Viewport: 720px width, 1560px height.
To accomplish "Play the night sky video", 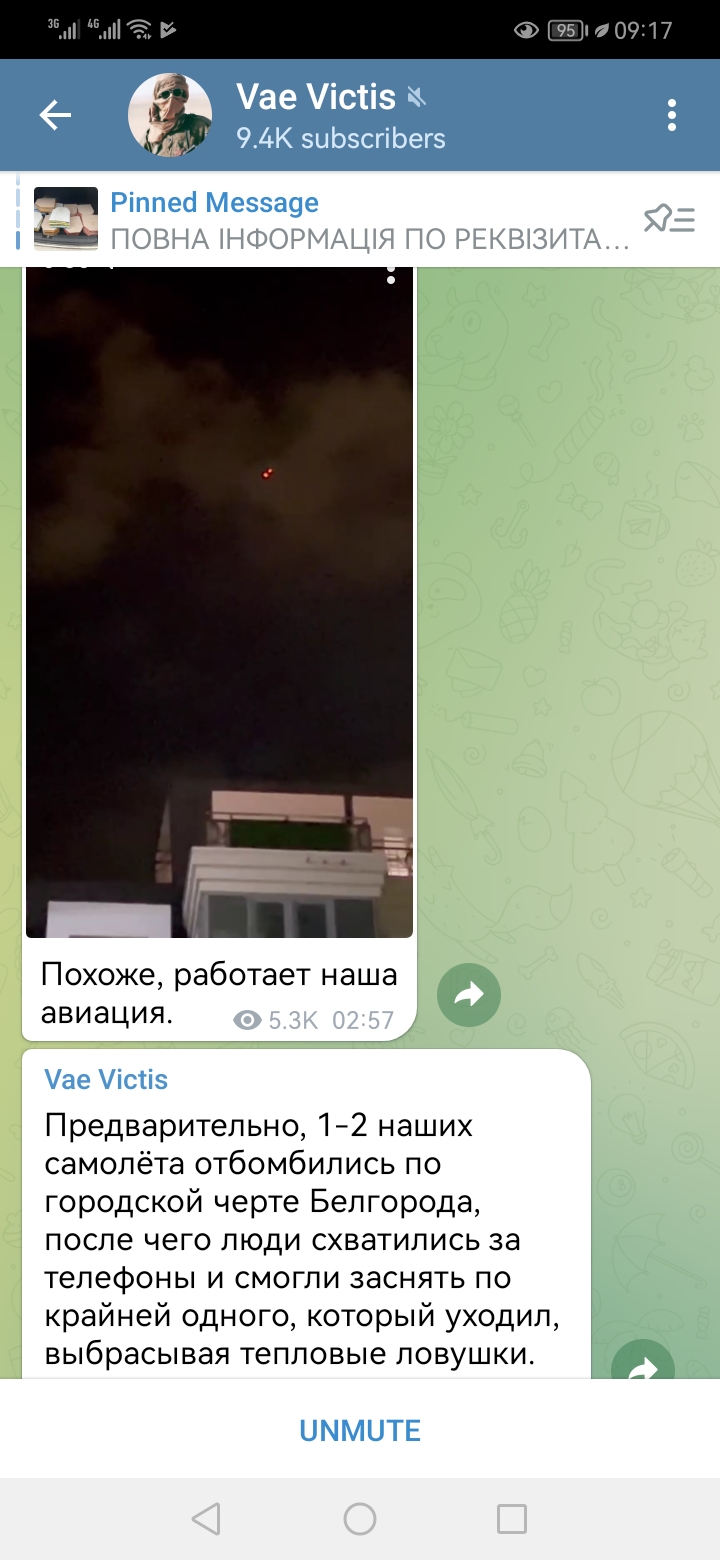I will pos(219,600).
